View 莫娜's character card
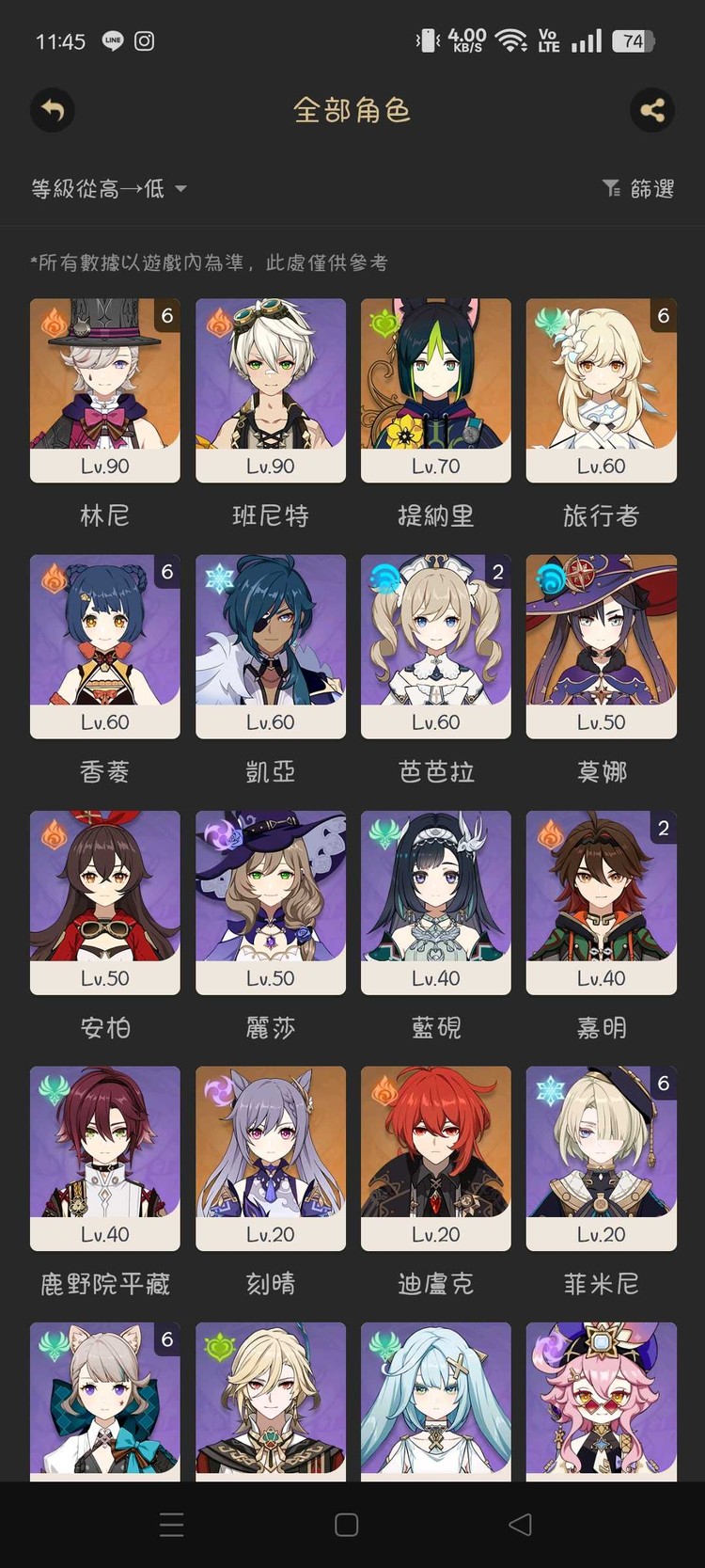 pos(601,645)
